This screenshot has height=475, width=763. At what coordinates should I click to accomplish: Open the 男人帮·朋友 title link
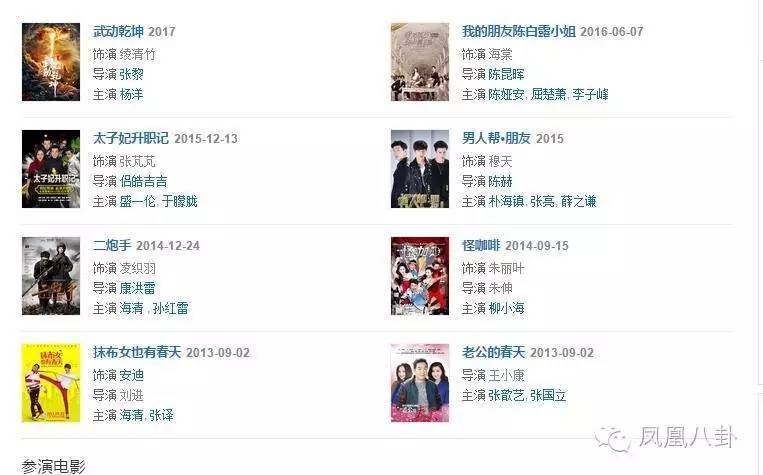pos(496,139)
